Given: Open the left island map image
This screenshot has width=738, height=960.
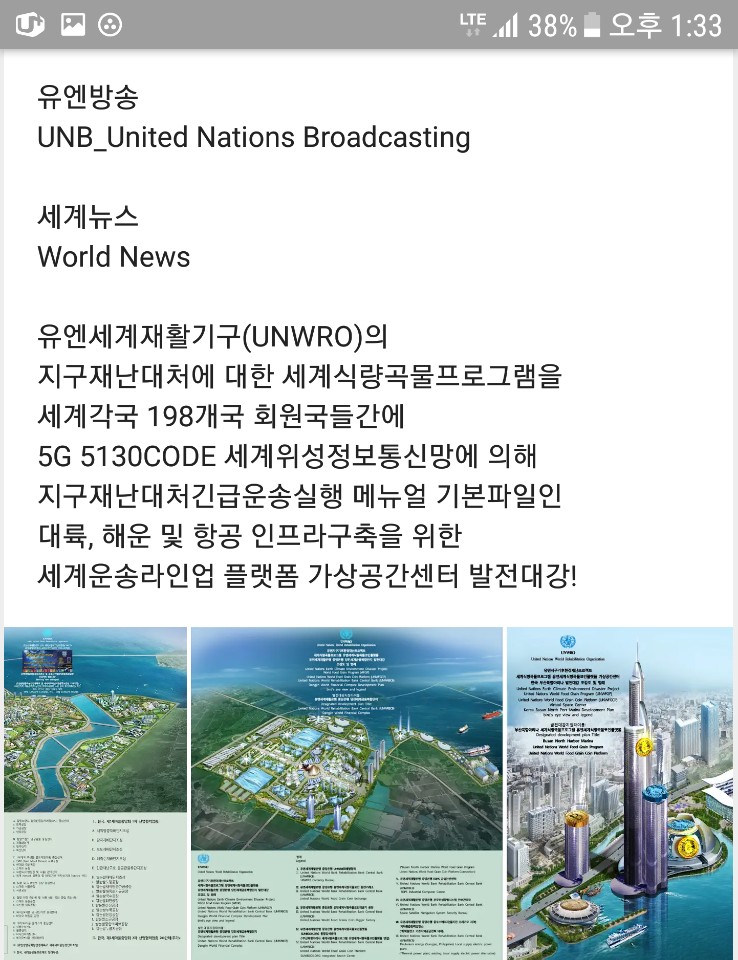Looking at the screenshot, I should (95, 790).
